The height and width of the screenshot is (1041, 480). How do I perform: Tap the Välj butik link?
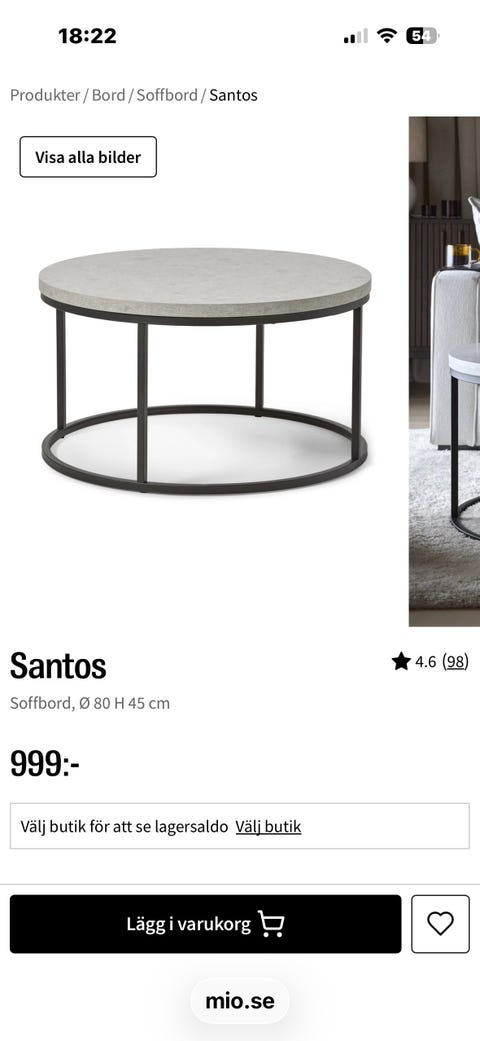(268, 827)
